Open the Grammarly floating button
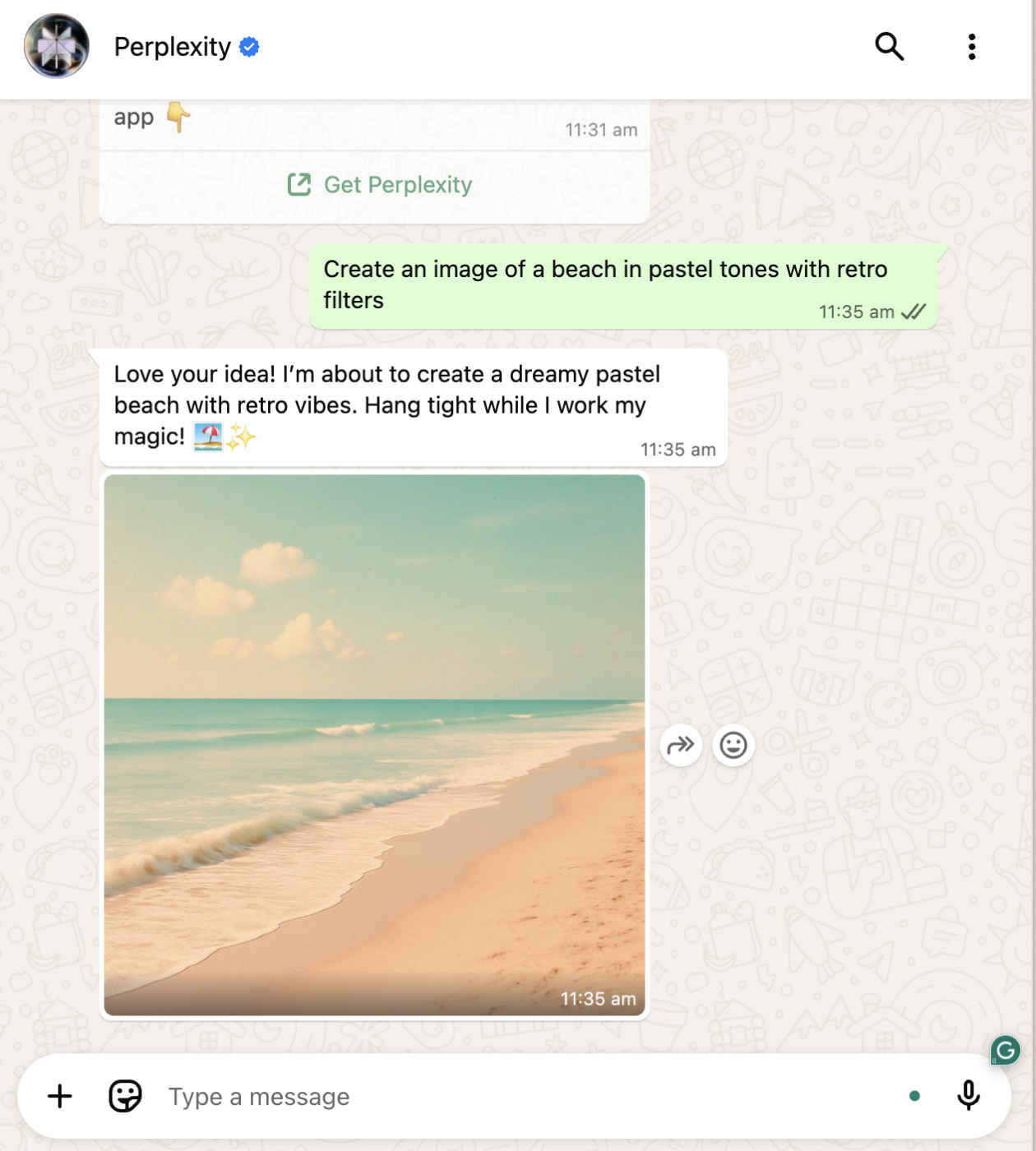The image size is (1036, 1151). (x=1005, y=1050)
